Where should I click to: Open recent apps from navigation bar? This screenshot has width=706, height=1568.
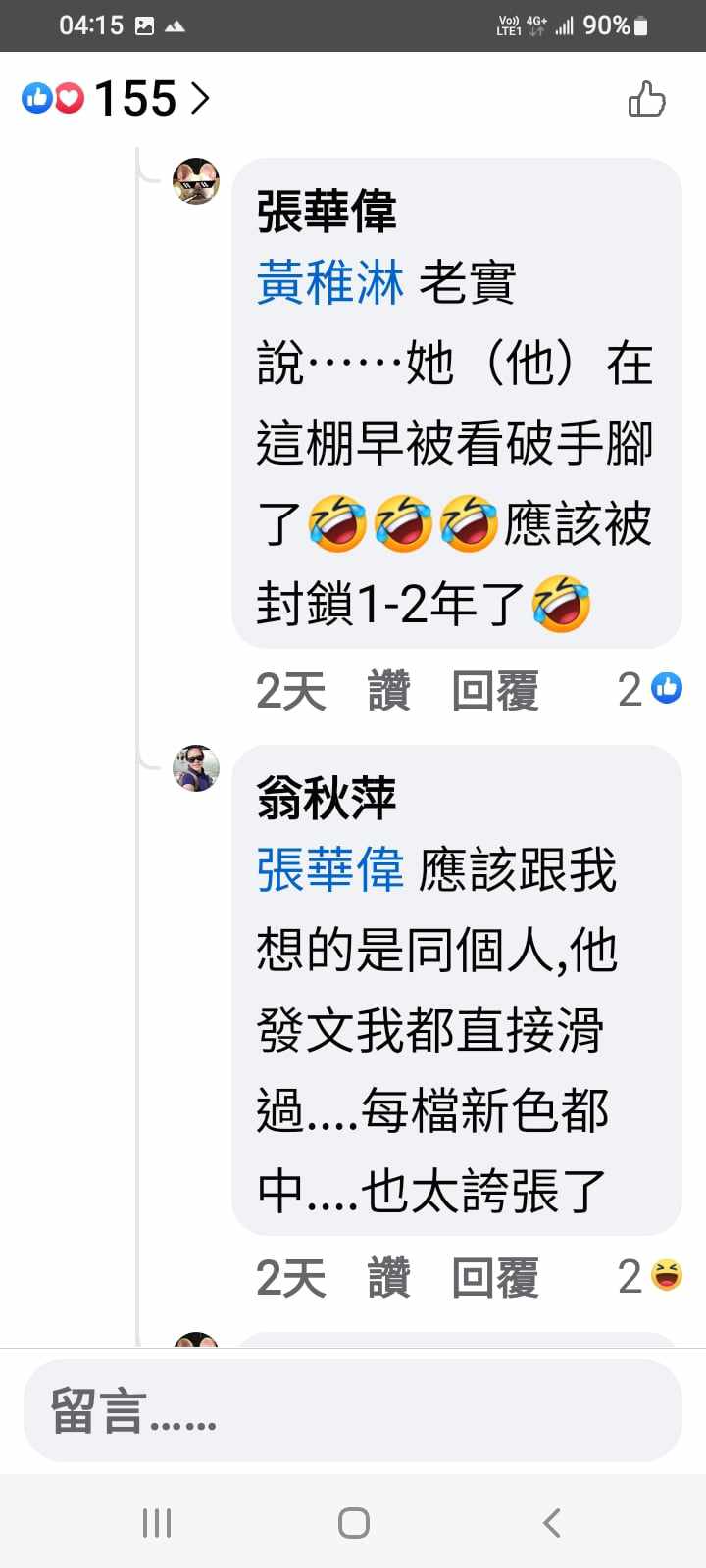point(157,1522)
